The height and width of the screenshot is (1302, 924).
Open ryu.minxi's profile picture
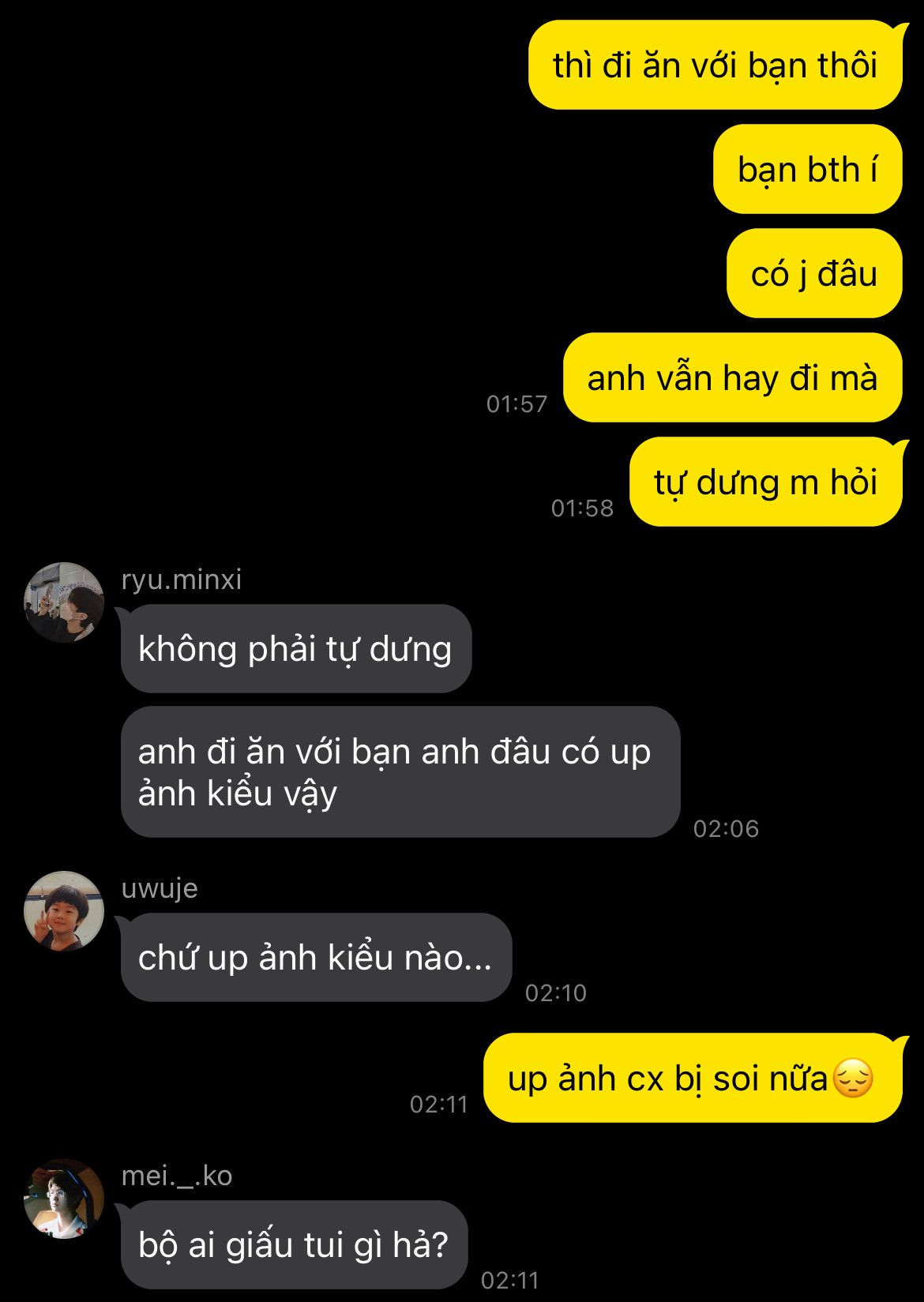pos(64,602)
